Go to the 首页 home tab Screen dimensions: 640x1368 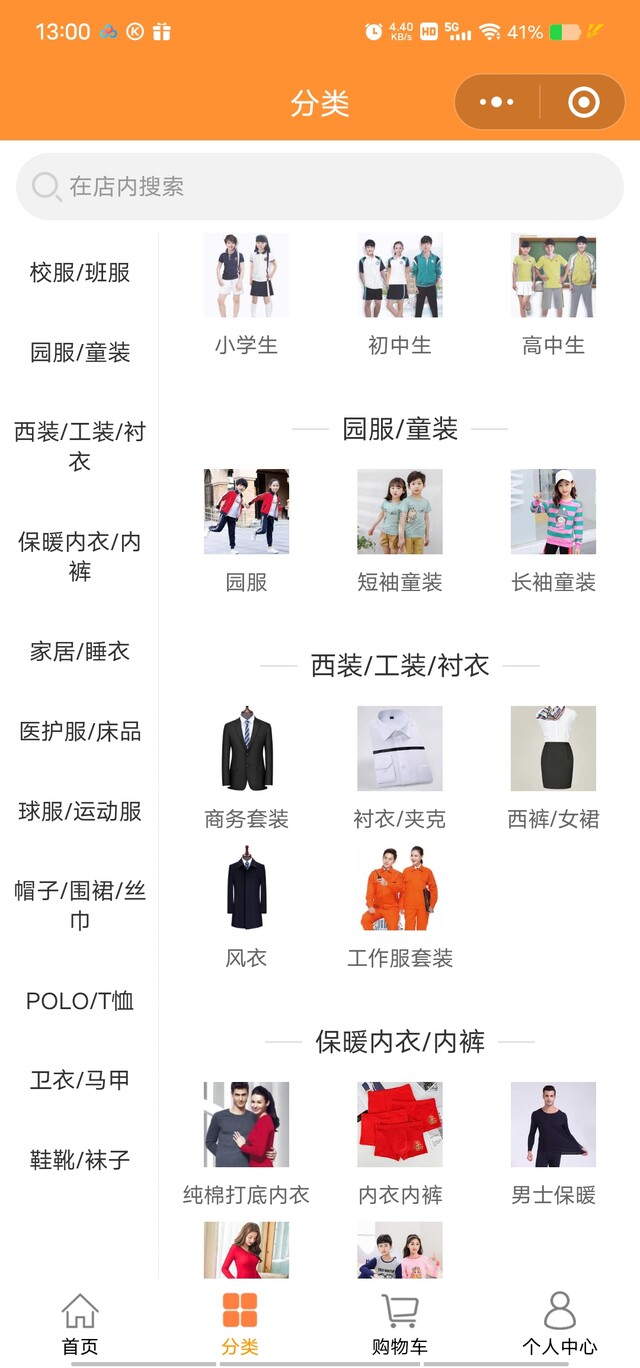(x=80, y=1323)
